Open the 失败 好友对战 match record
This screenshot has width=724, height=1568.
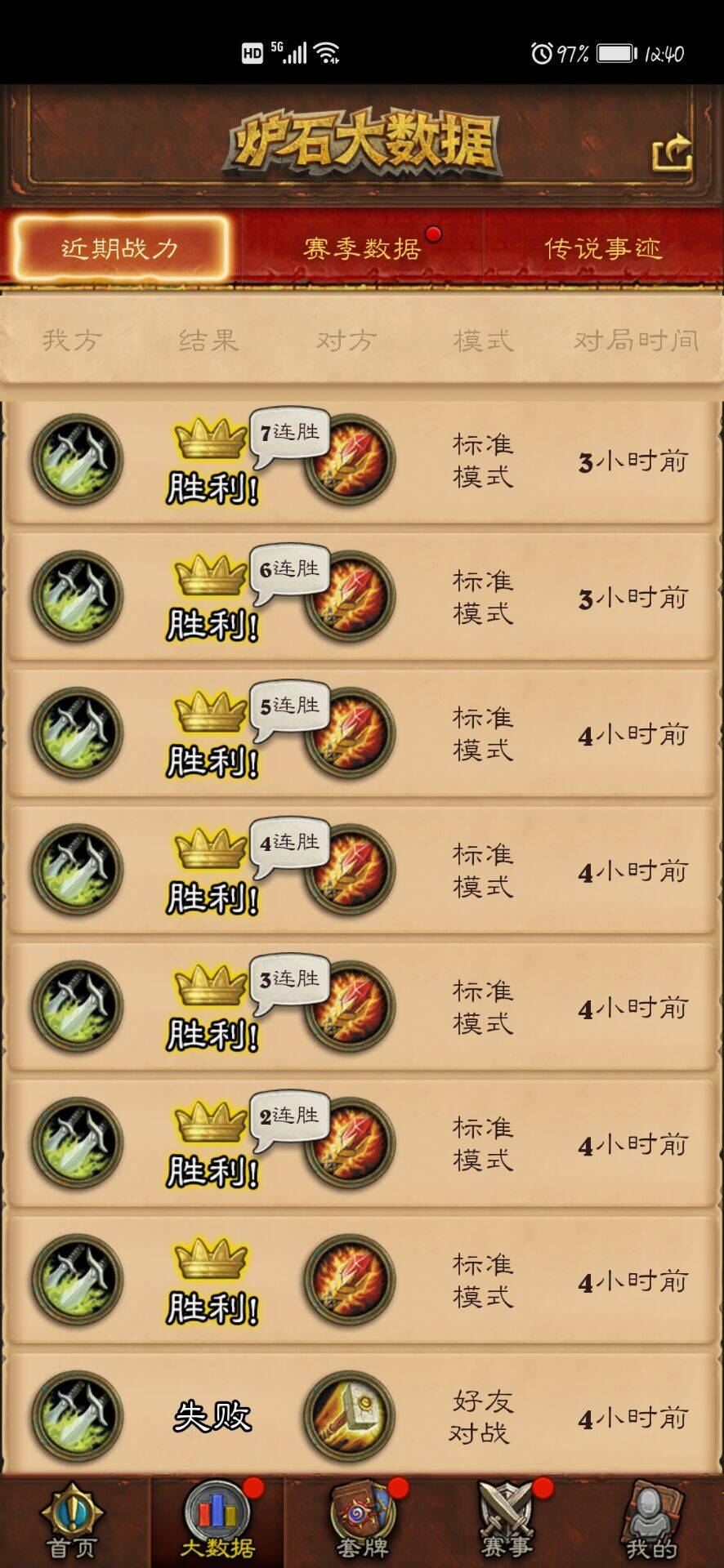point(362,1416)
